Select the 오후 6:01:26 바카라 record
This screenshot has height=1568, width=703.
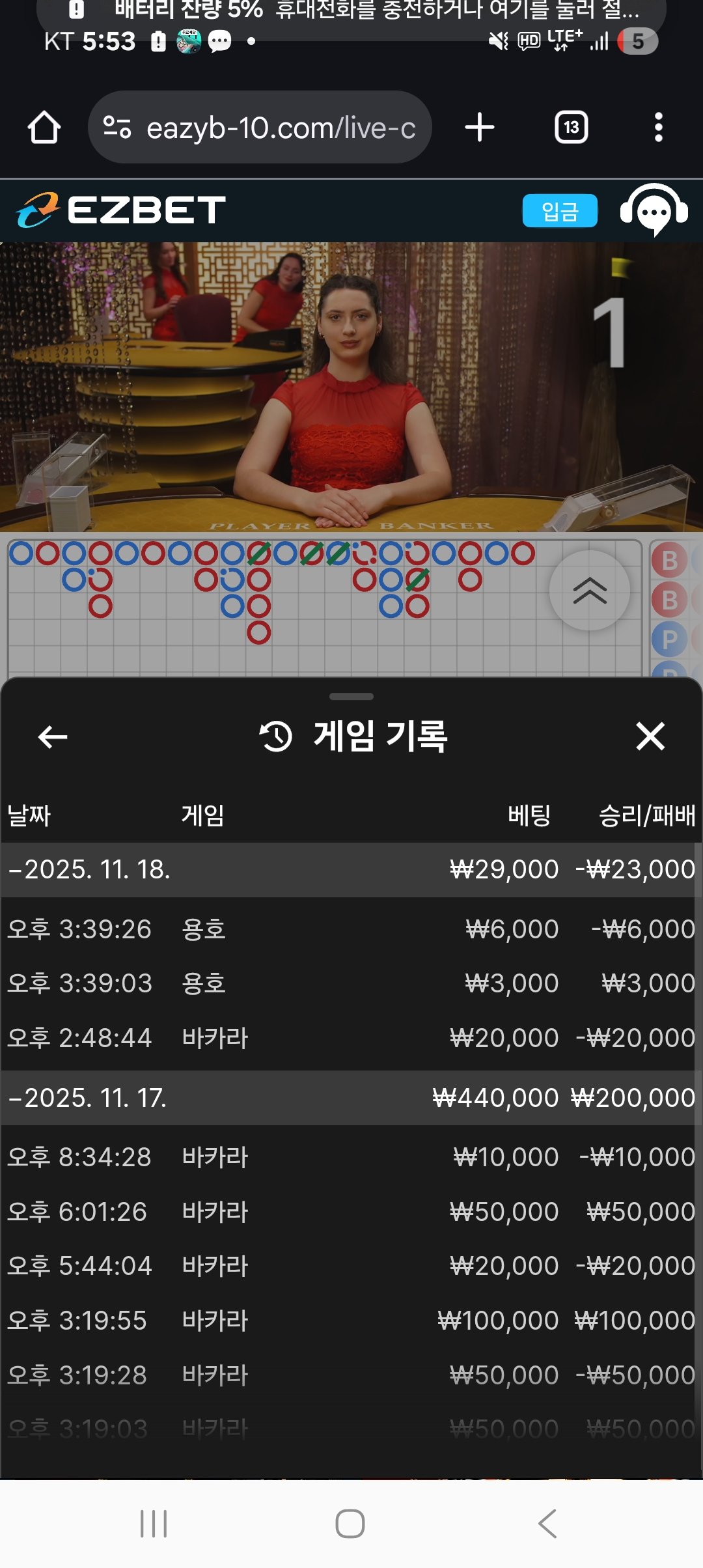click(x=351, y=1212)
